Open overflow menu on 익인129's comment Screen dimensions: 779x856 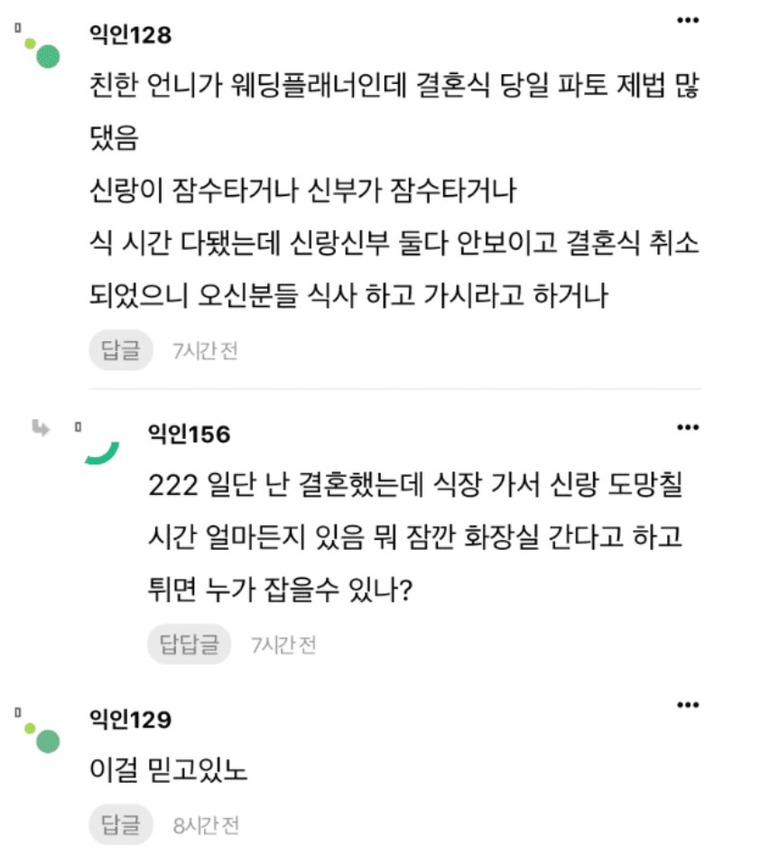point(687,705)
